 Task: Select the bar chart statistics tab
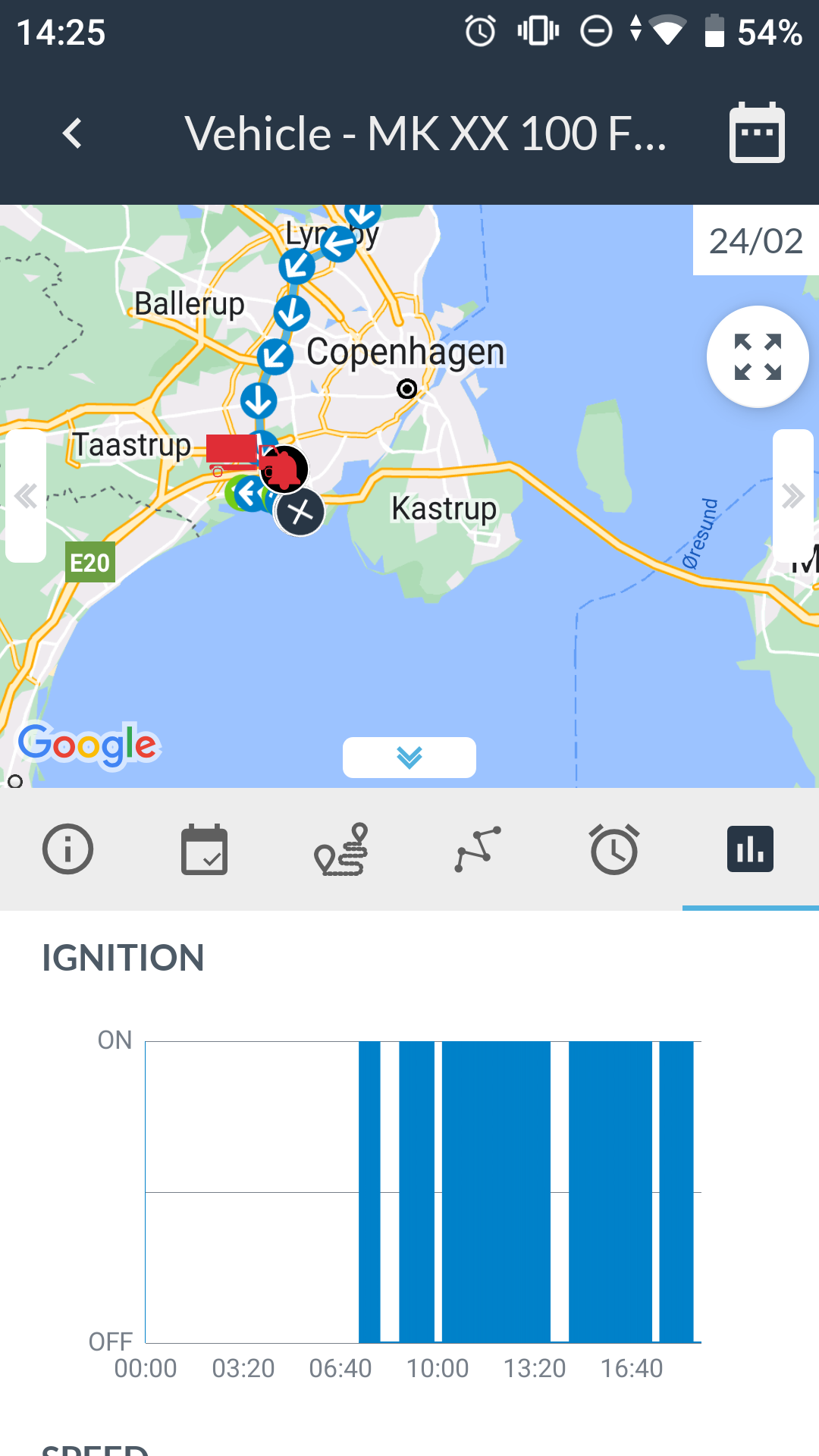[751, 849]
